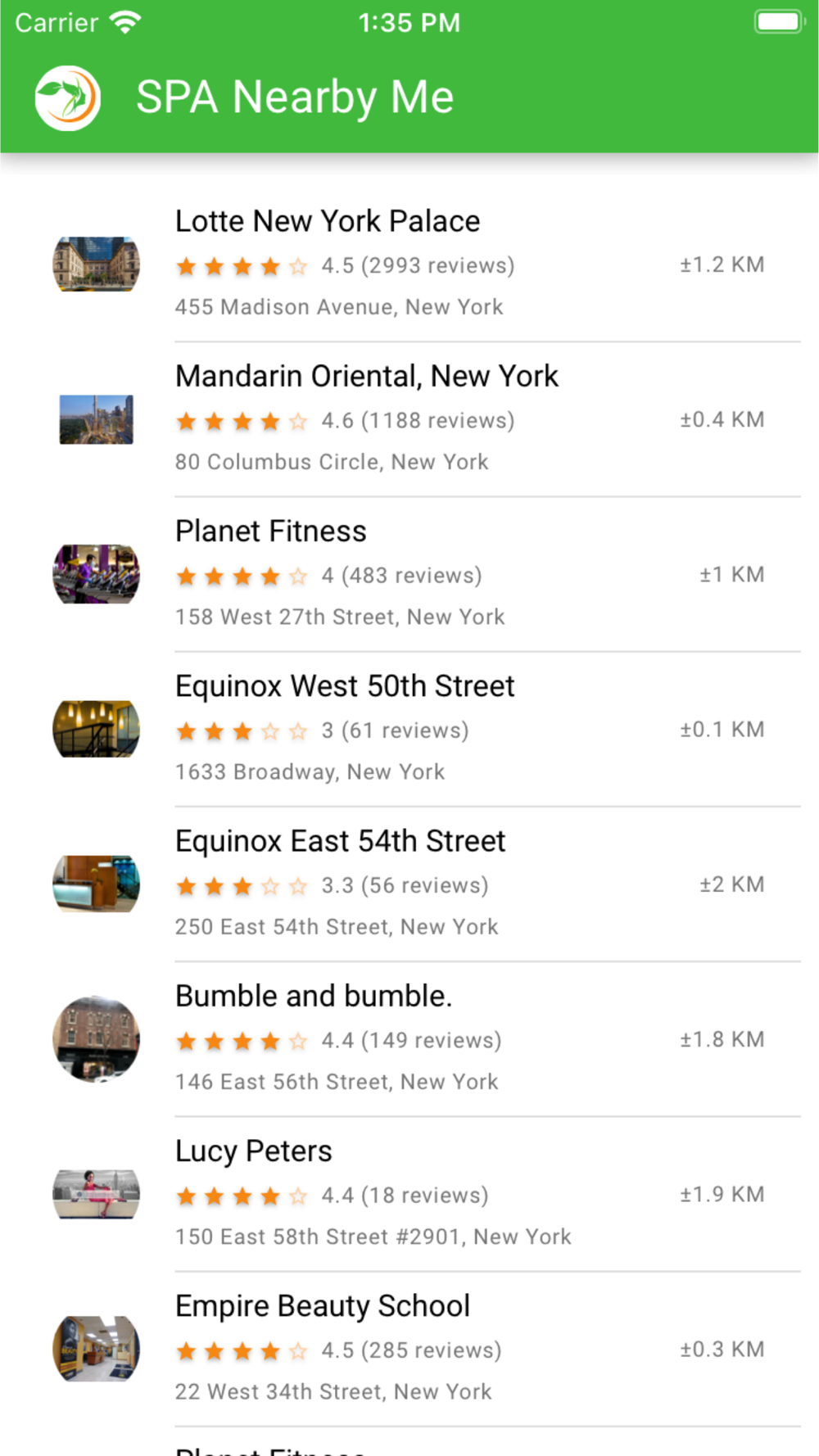View Mandarin Oriental, New York details
The width and height of the screenshot is (819, 1456).
click(366, 377)
